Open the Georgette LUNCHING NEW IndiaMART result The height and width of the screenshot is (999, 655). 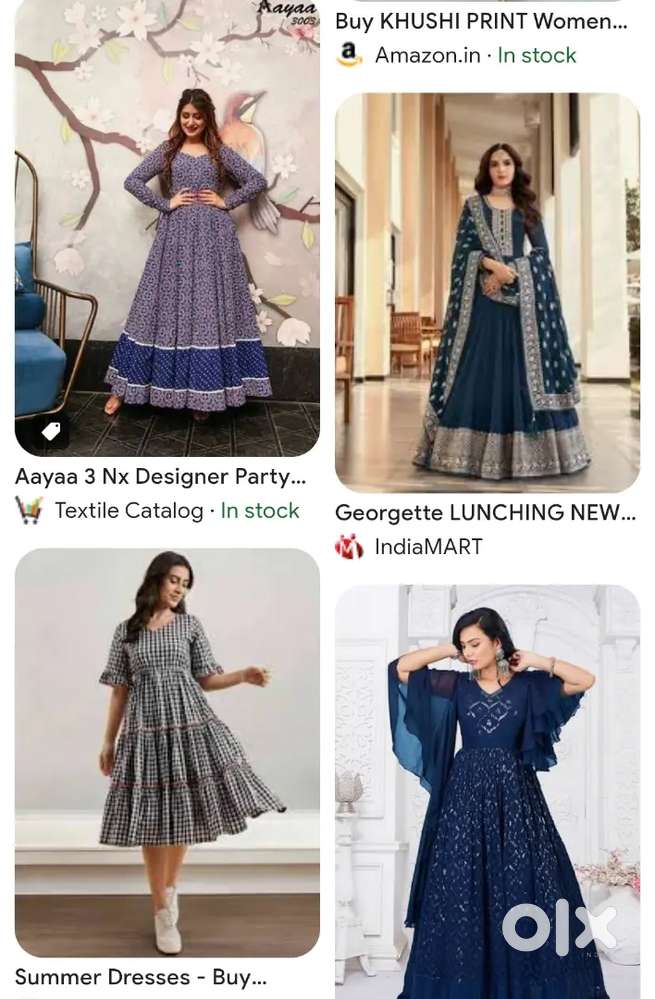[x=485, y=512]
